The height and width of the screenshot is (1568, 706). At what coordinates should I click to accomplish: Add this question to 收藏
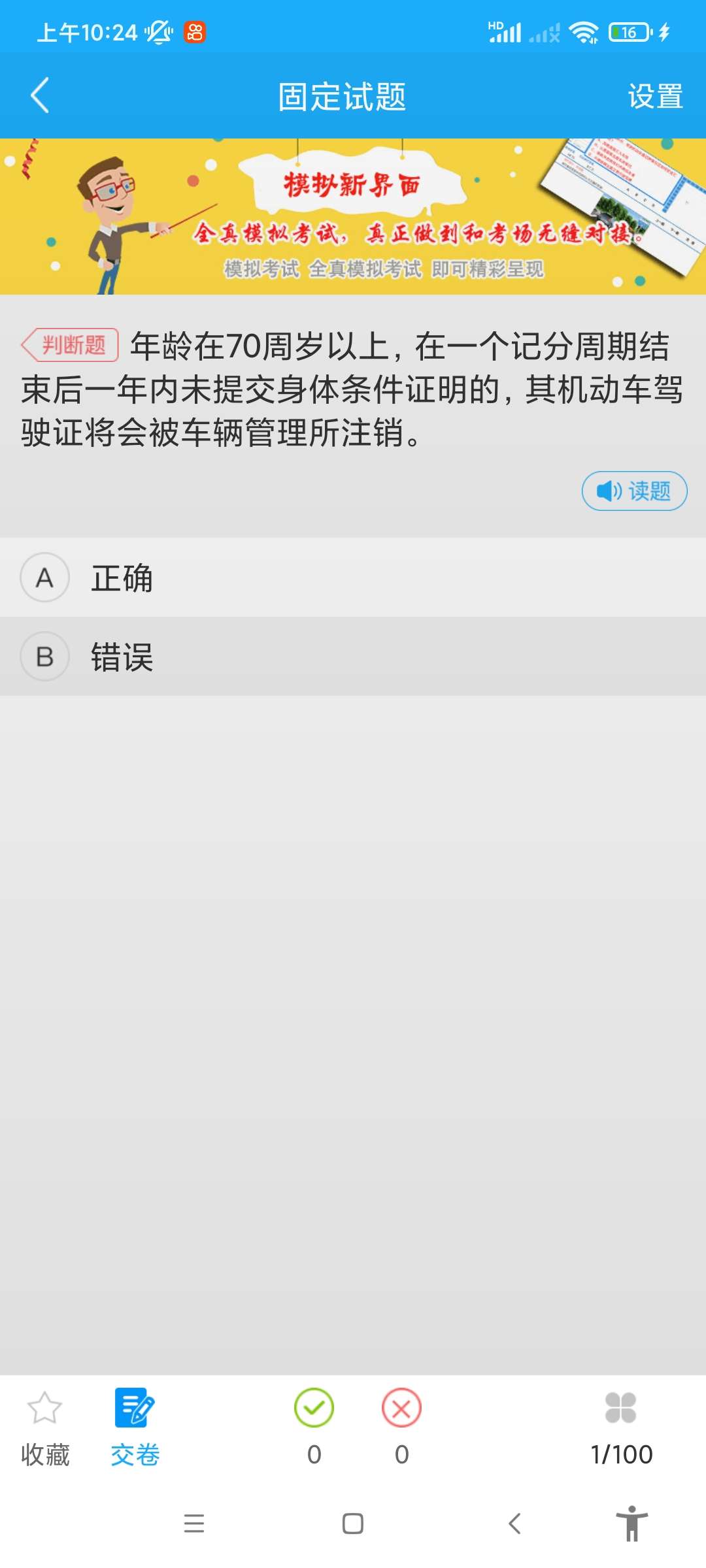(x=44, y=1428)
